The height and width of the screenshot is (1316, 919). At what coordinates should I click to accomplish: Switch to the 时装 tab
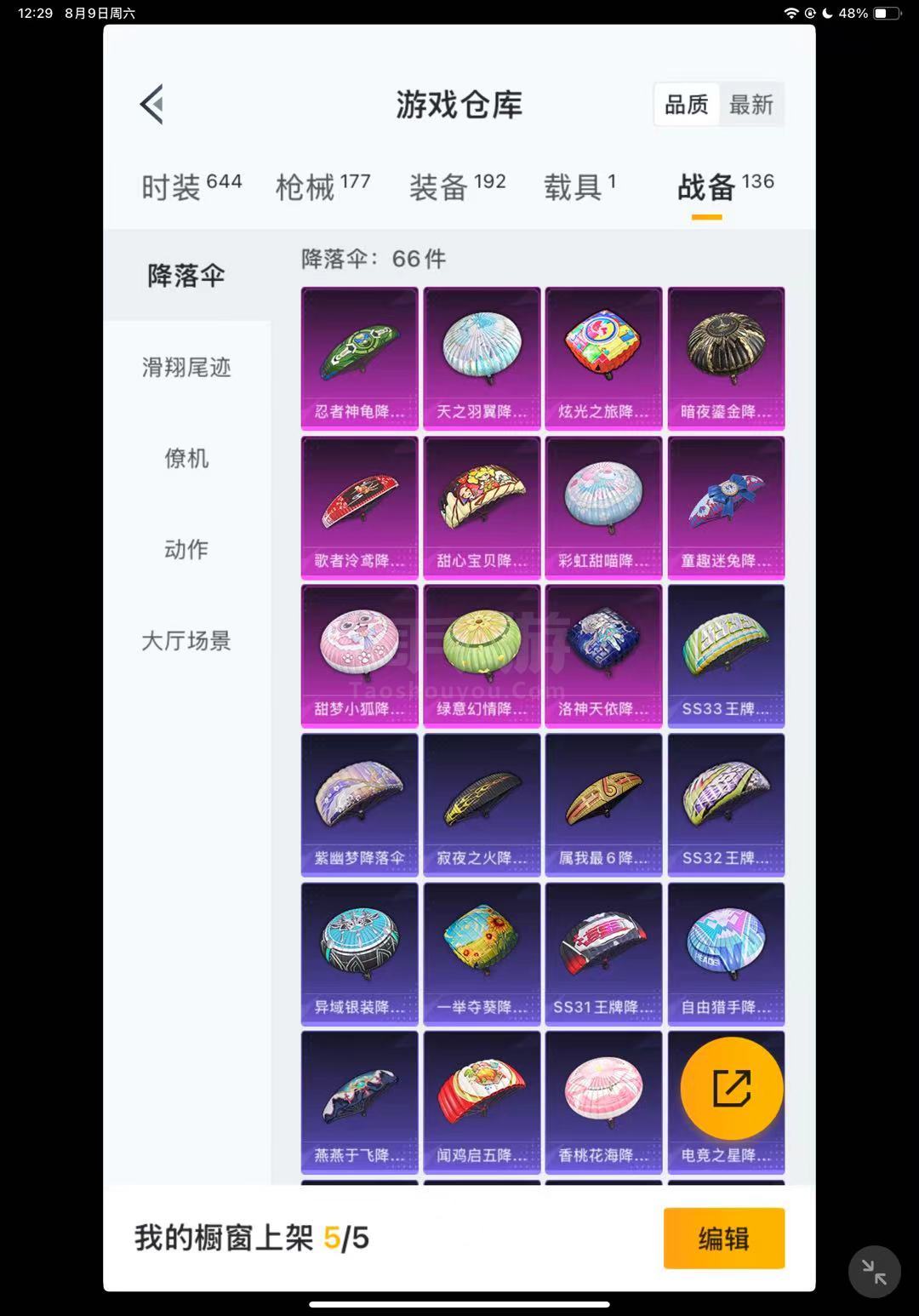point(191,186)
